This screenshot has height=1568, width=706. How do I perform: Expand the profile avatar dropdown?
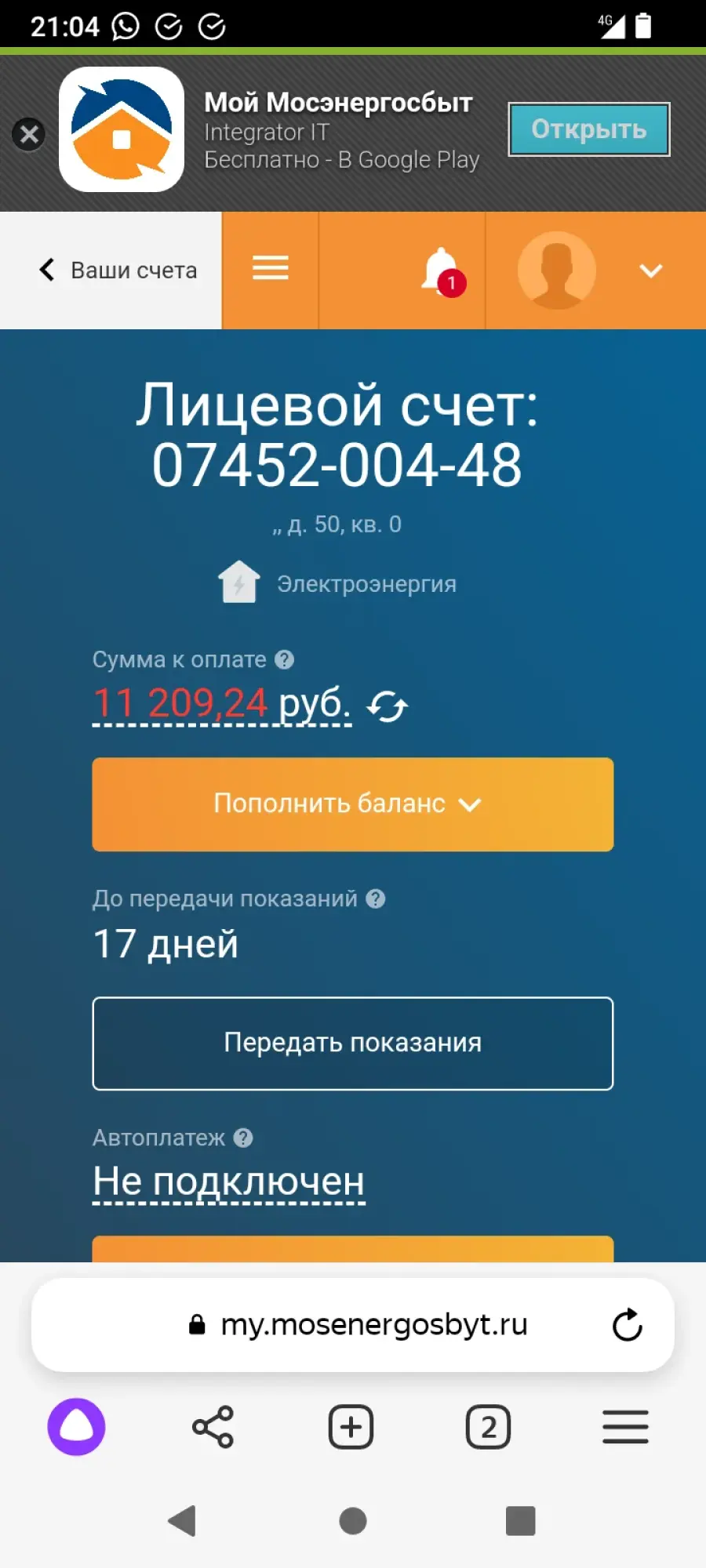coord(650,271)
